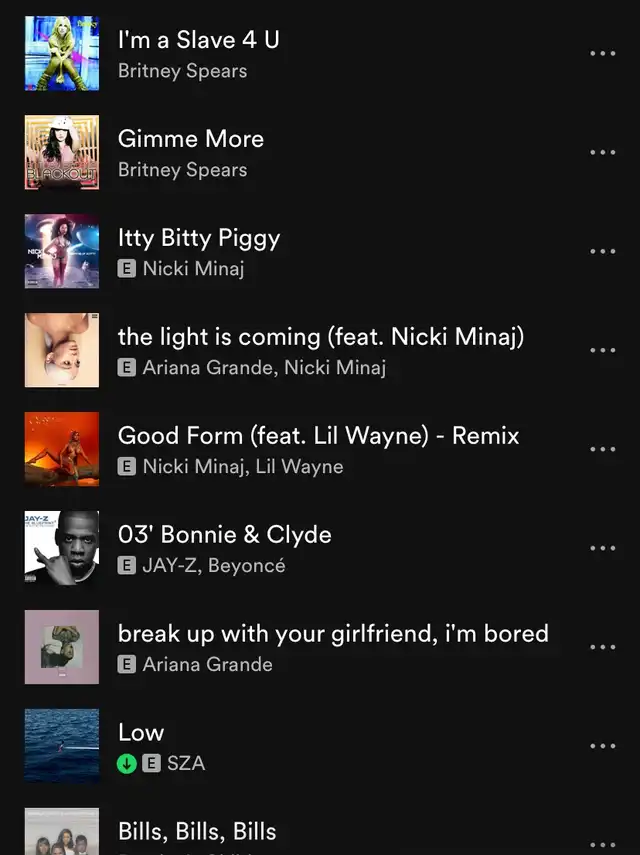Open more options for Good Form Remix
The width and height of the screenshot is (640, 855).
coord(603,449)
